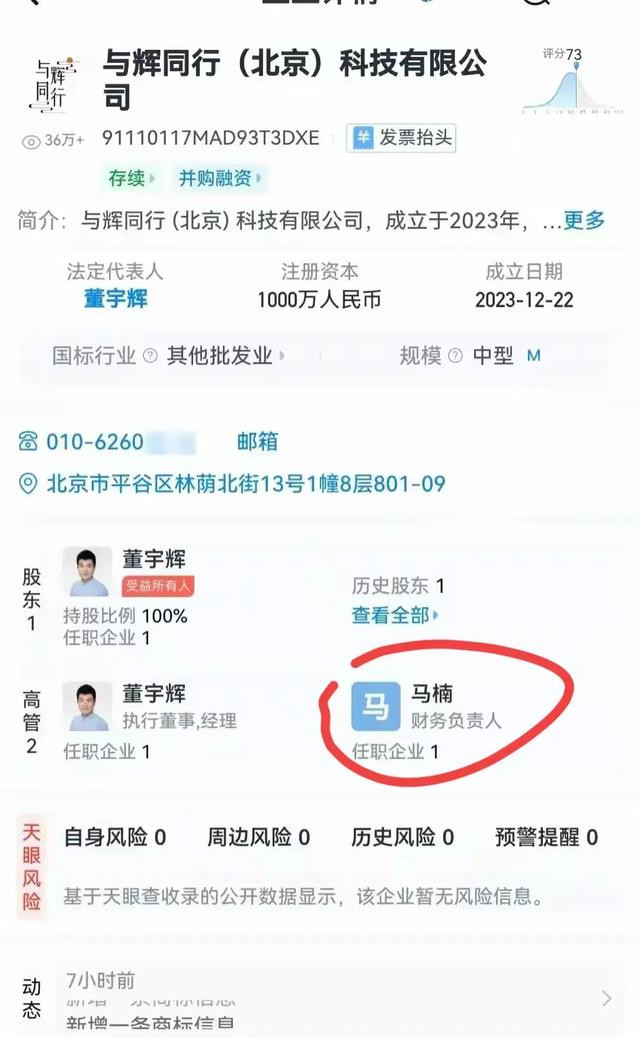View 历史风险 details
This screenshot has height=1038, width=640.
click(x=402, y=837)
